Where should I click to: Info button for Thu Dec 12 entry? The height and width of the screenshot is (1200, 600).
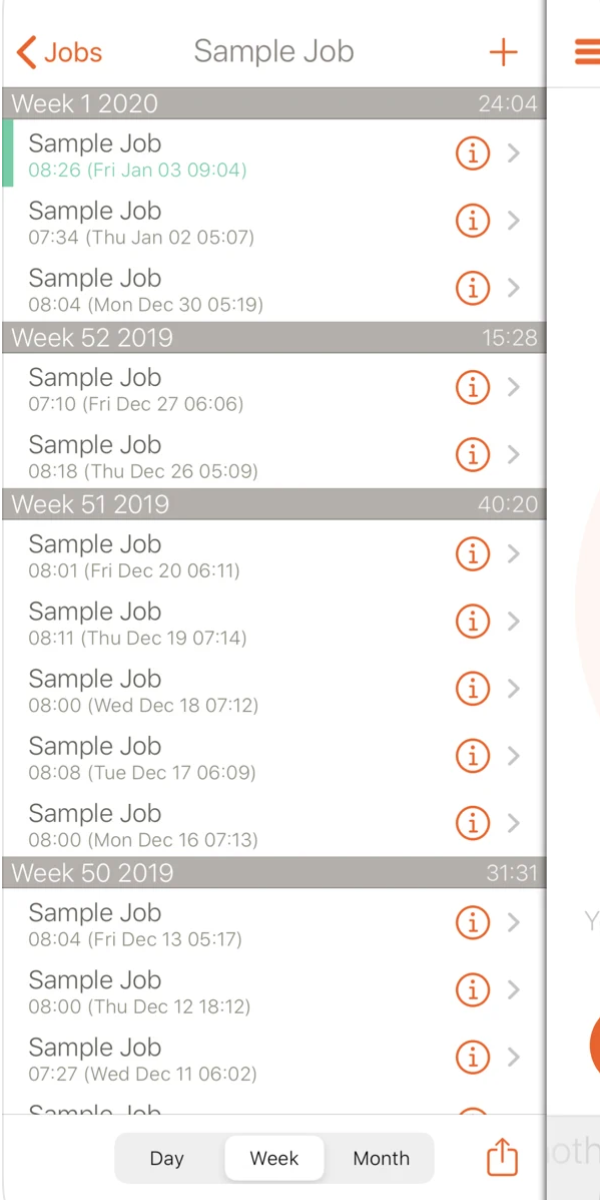tap(472, 990)
